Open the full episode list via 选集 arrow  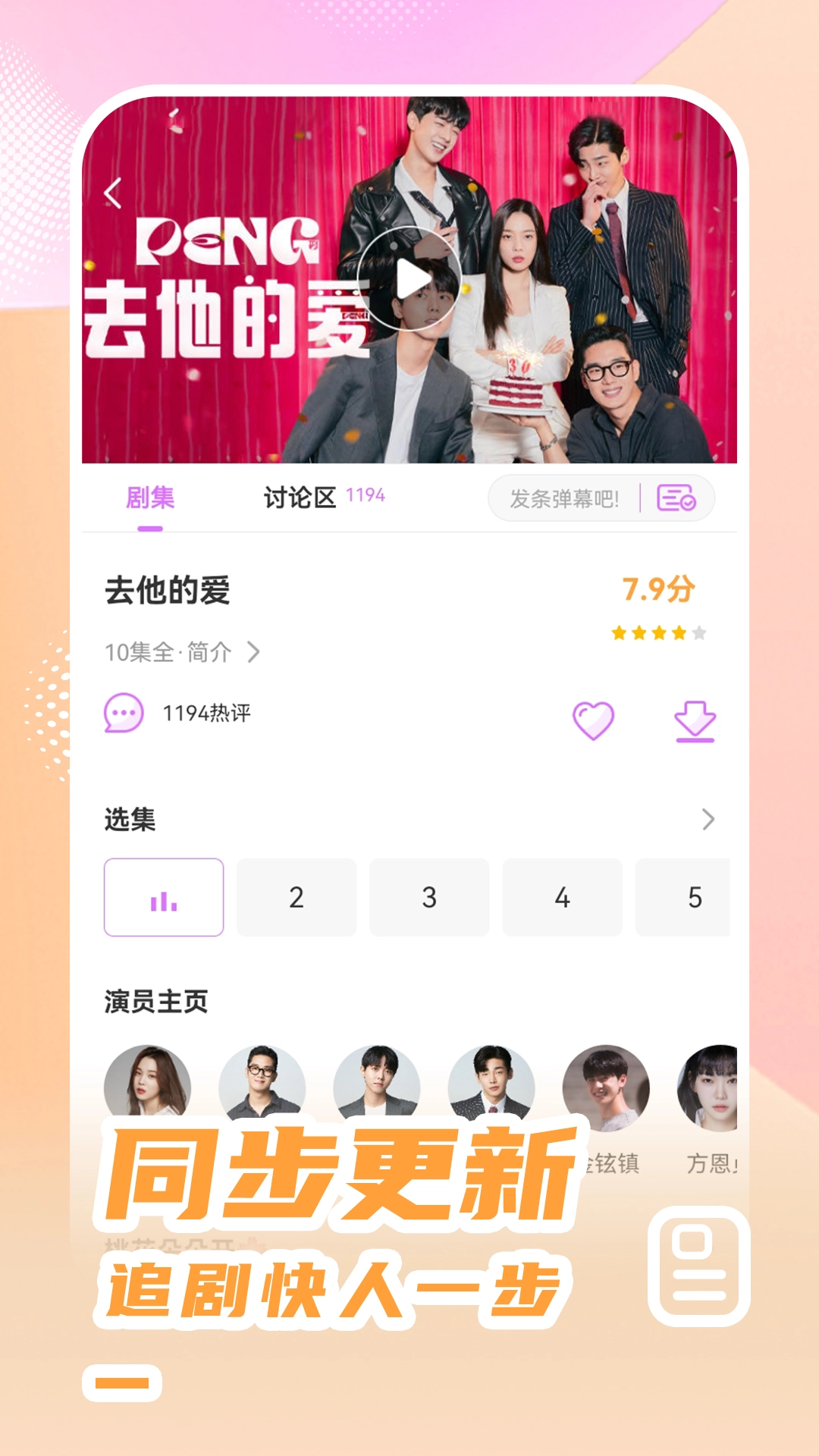(x=706, y=818)
